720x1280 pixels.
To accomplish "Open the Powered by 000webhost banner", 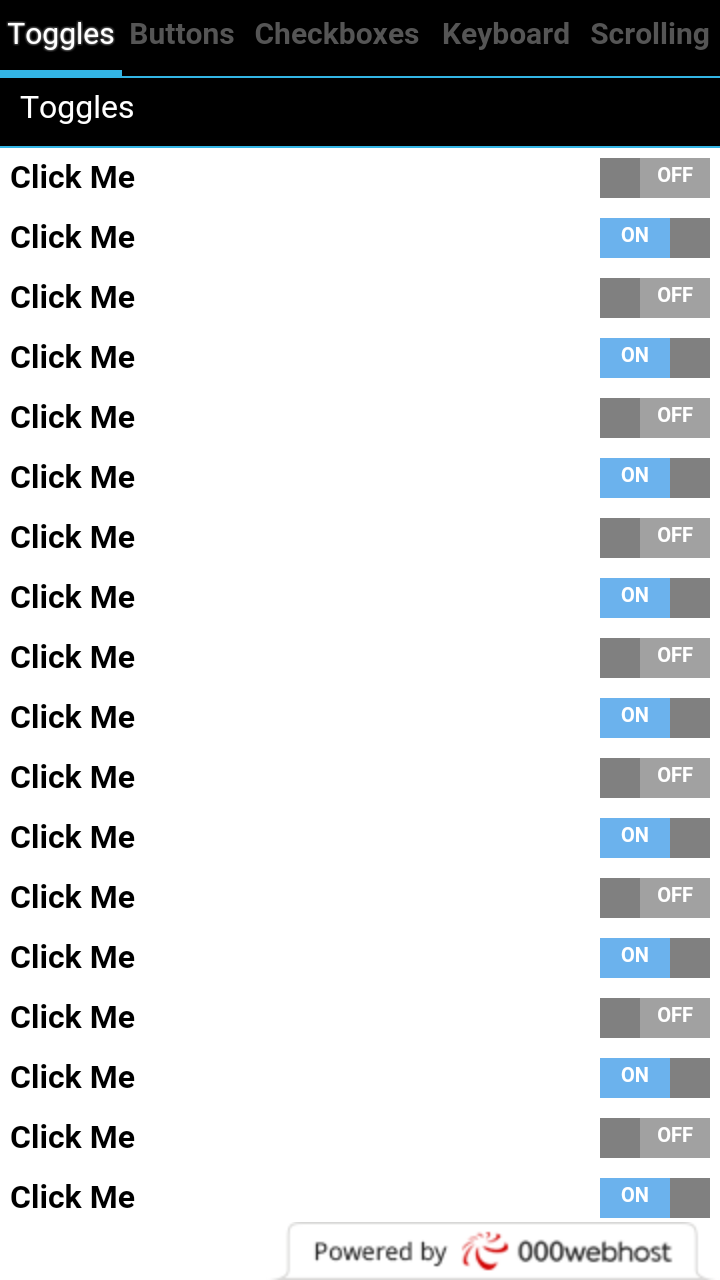I will (492, 1251).
